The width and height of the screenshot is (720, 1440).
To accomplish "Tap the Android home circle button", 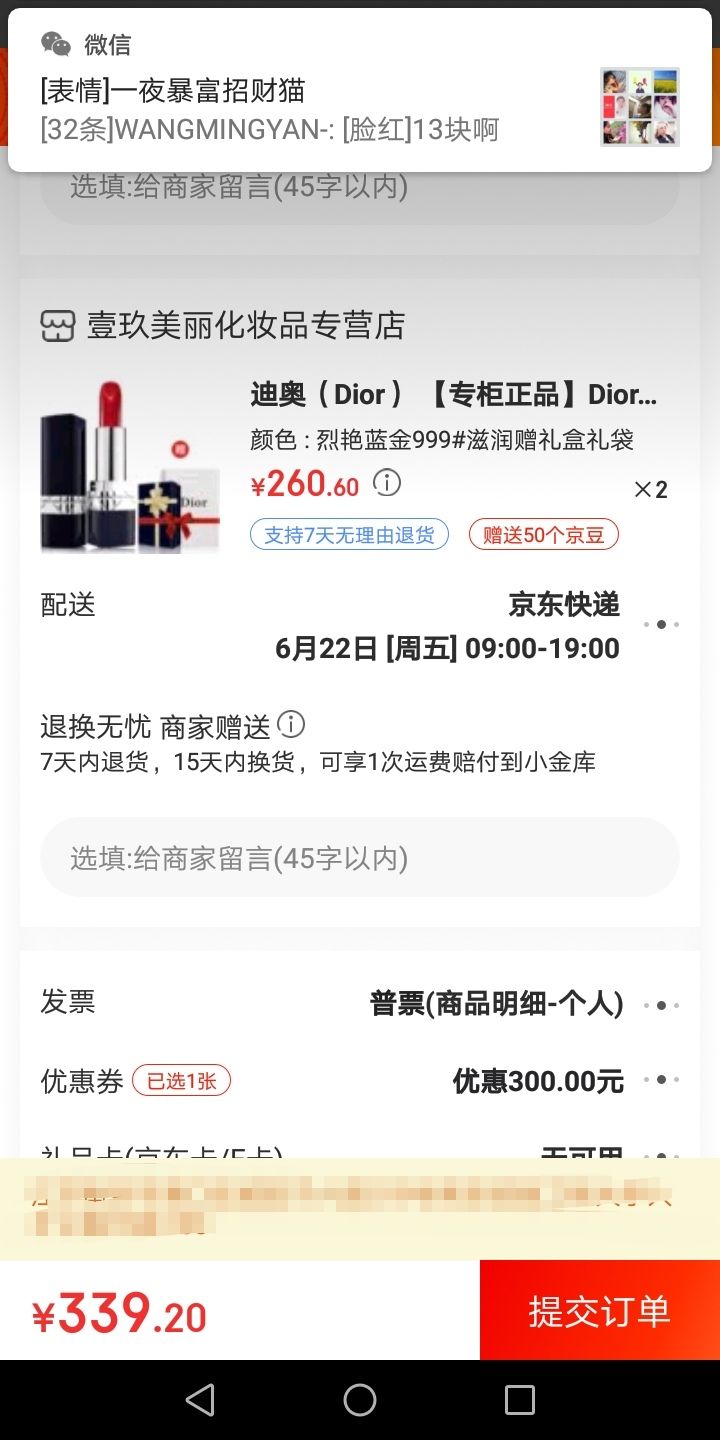I will coord(359,1403).
